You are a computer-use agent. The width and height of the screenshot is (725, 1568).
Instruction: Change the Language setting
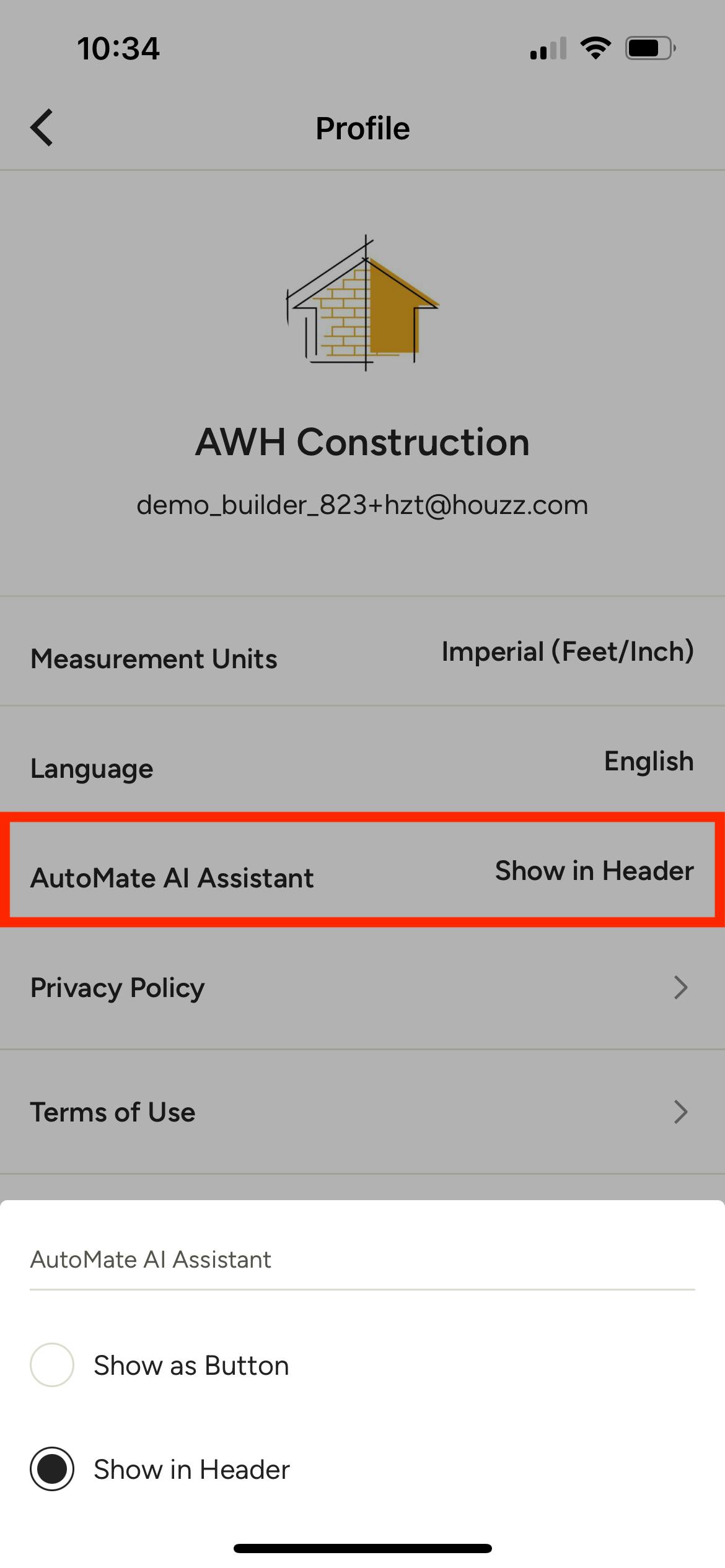362,761
